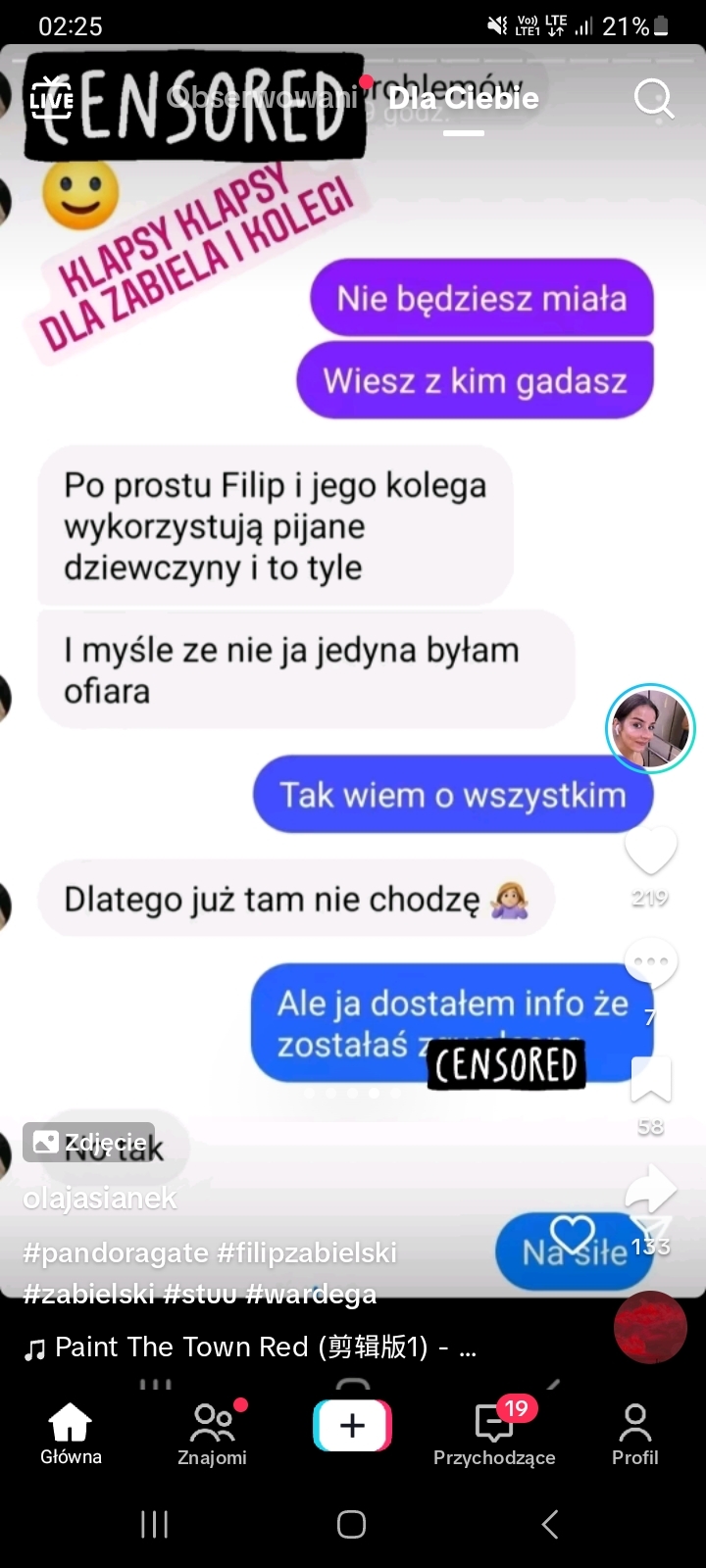Open the LIVE streams icon
This screenshot has width=706, height=1568.
coord(51,99)
